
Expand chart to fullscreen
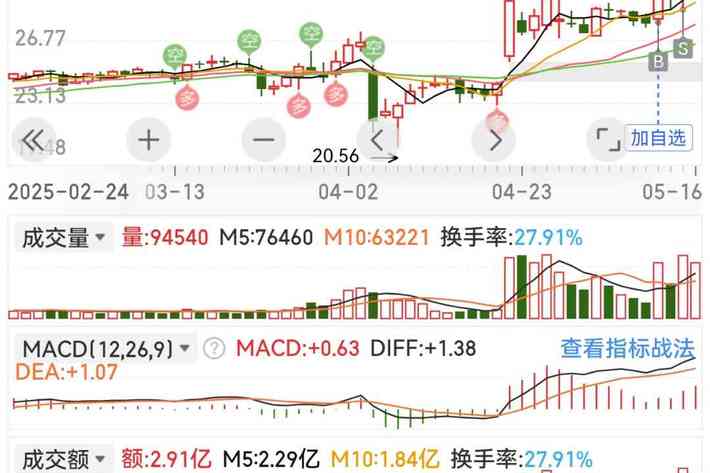(x=607, y=139)
